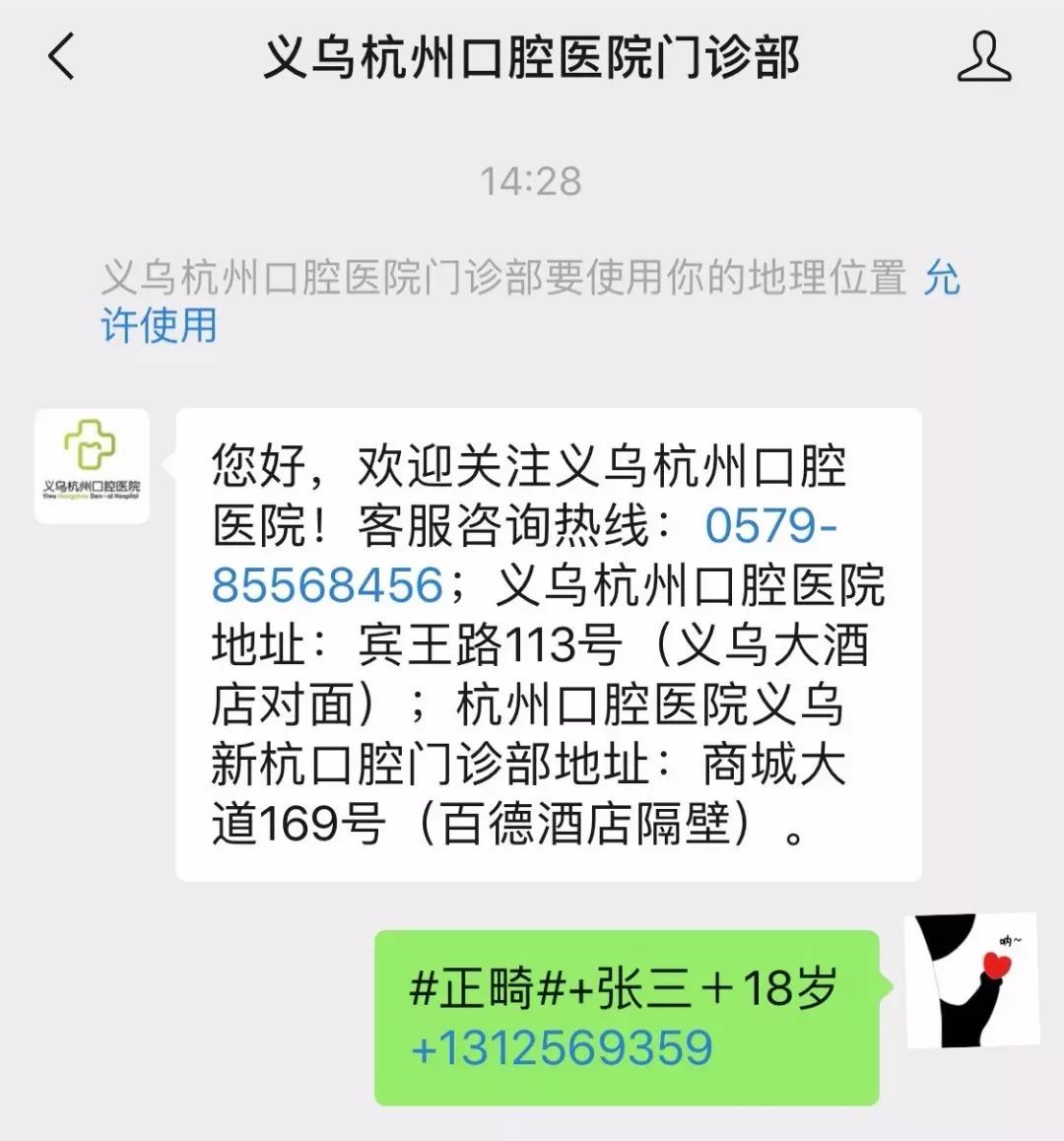Open my own avatar
Viewport: 1064px width, 1141px height.
[x=971, y=979]
